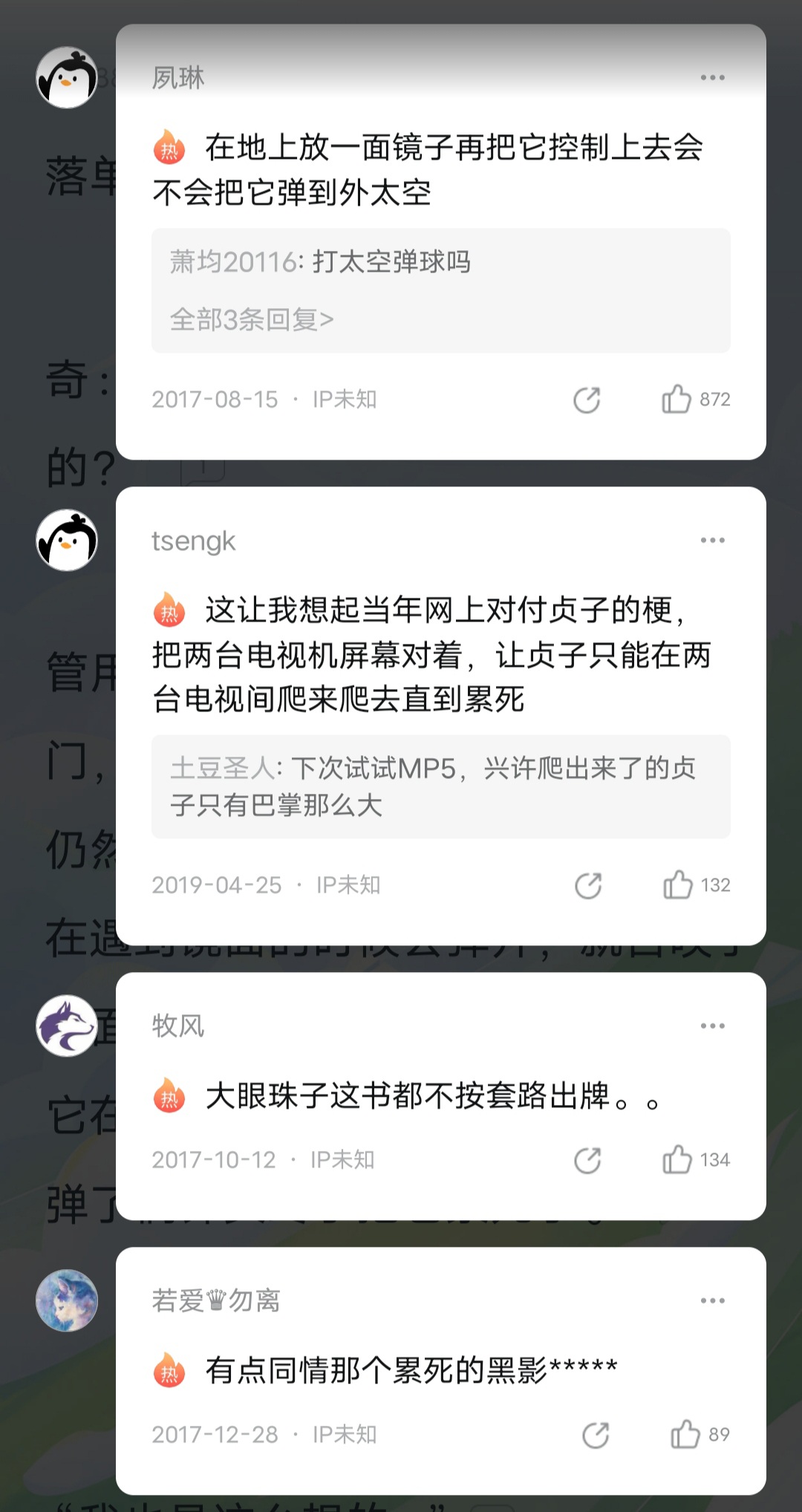Open 萧均20116's reply about 太空弹球
This screenshot has height=1512, width=802.
(x=320, y=261)
